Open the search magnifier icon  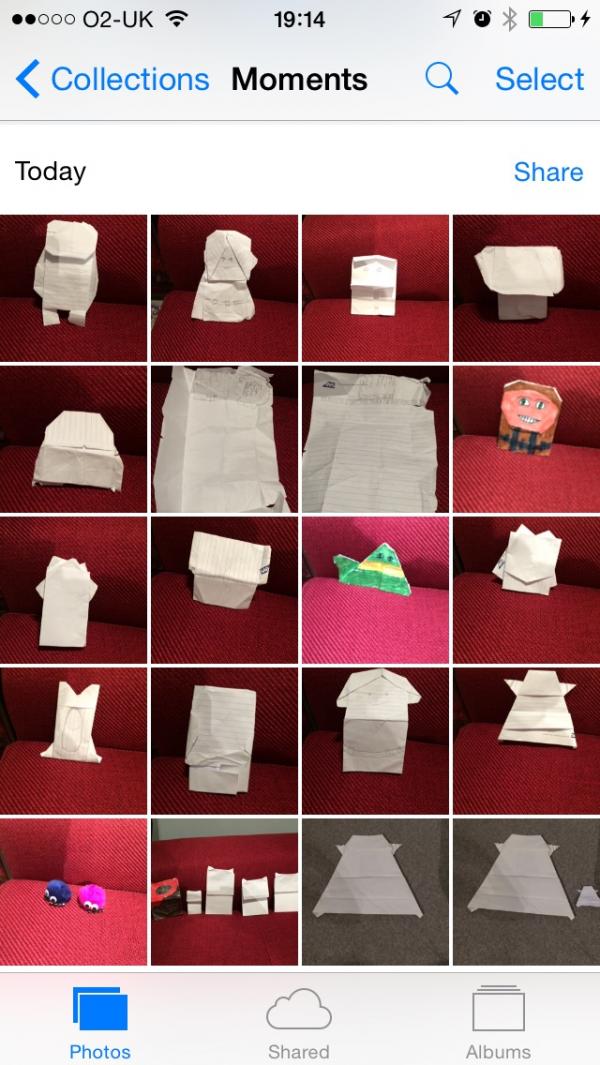441,79
